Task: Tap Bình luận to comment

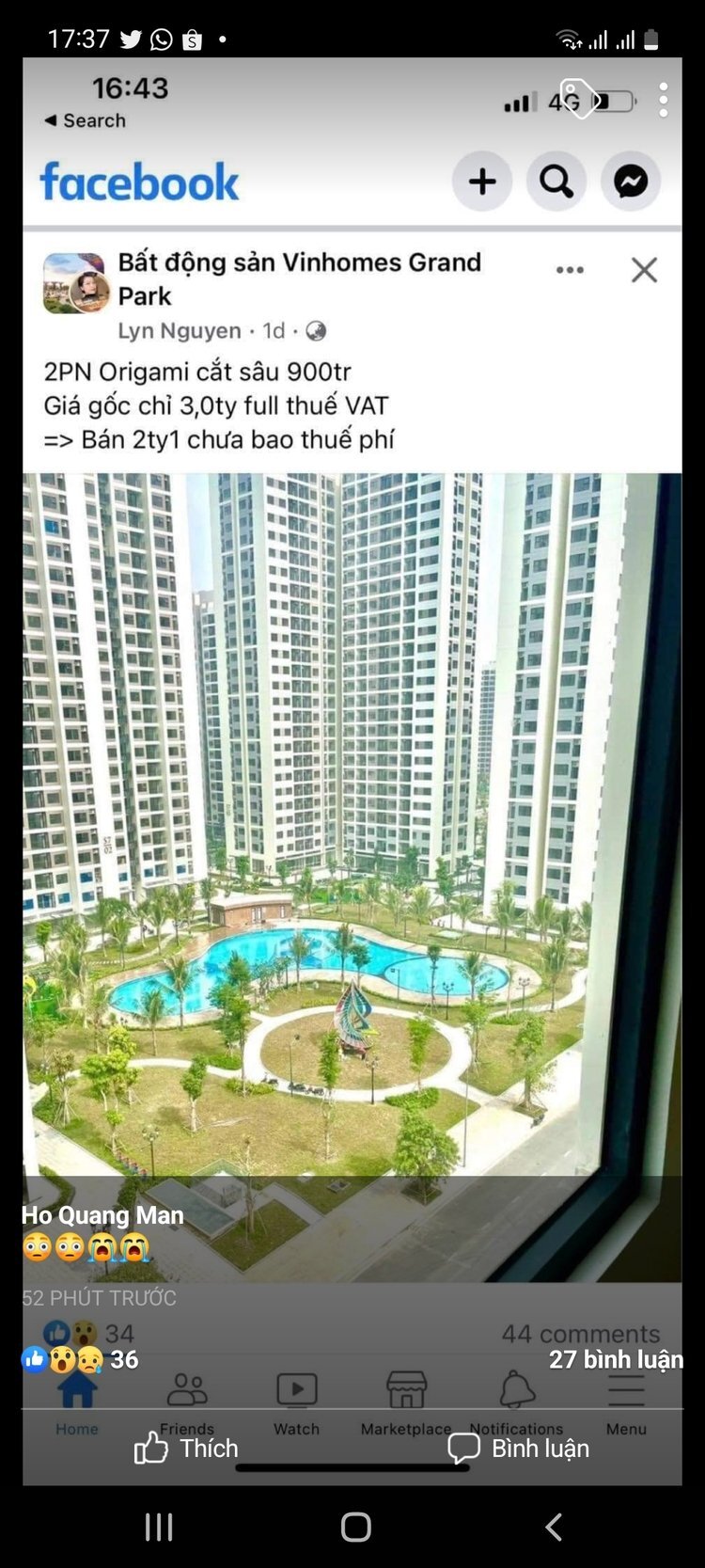Action: [519, 1448]
